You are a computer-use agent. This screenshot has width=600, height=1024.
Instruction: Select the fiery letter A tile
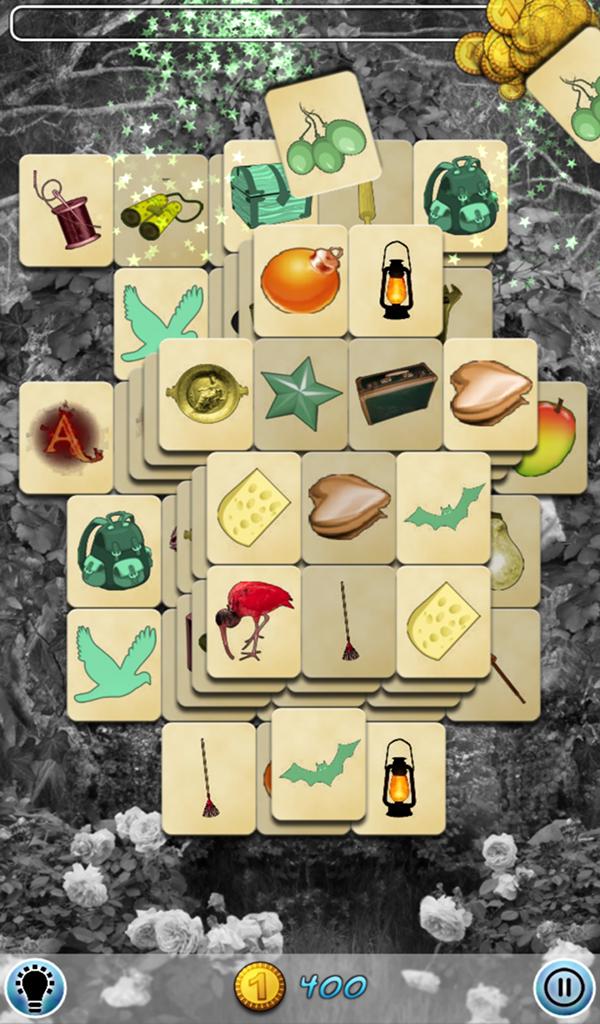(66, 437)
